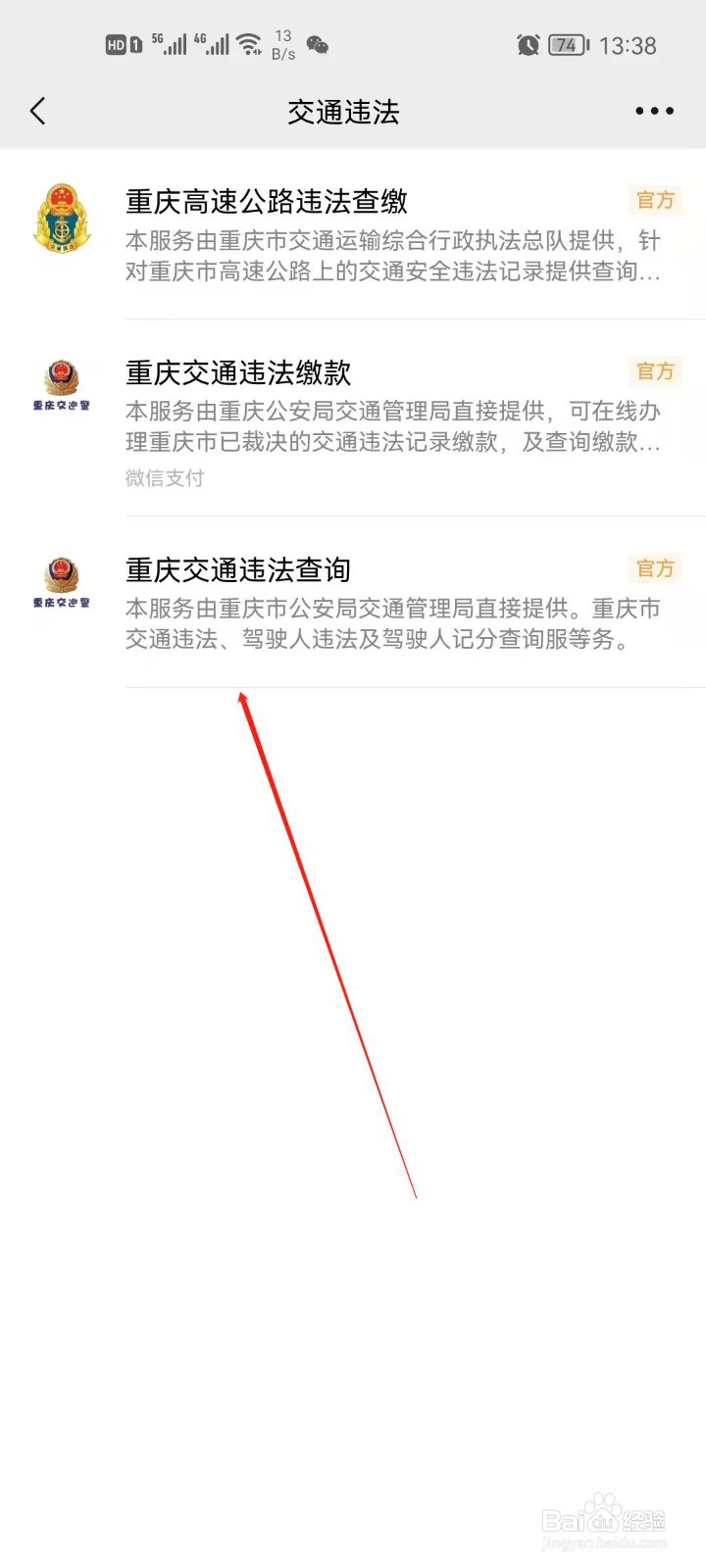The height and width of the screenshot is (1568, 706).
Task: Tap the back arrow to return
Action: click(39, 111)
